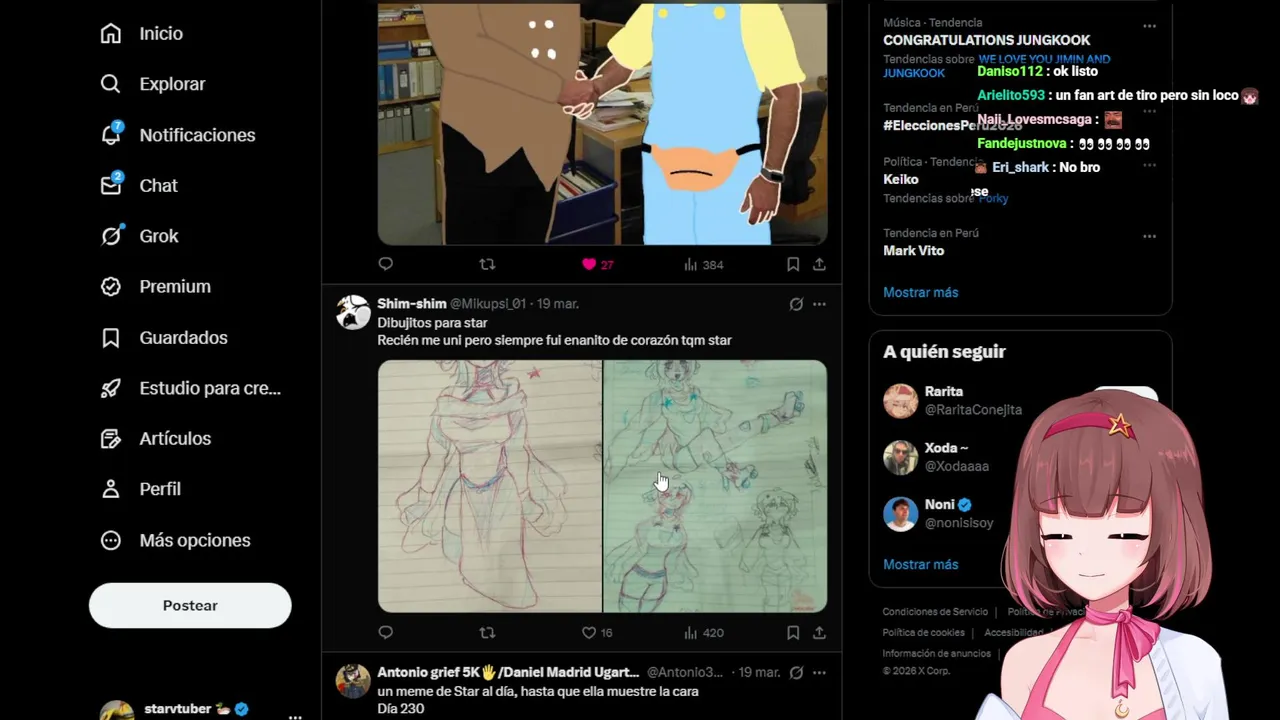Bookmark Shim-shim's post
Viewport: 1280px width, 720px height.
point(792,632)
